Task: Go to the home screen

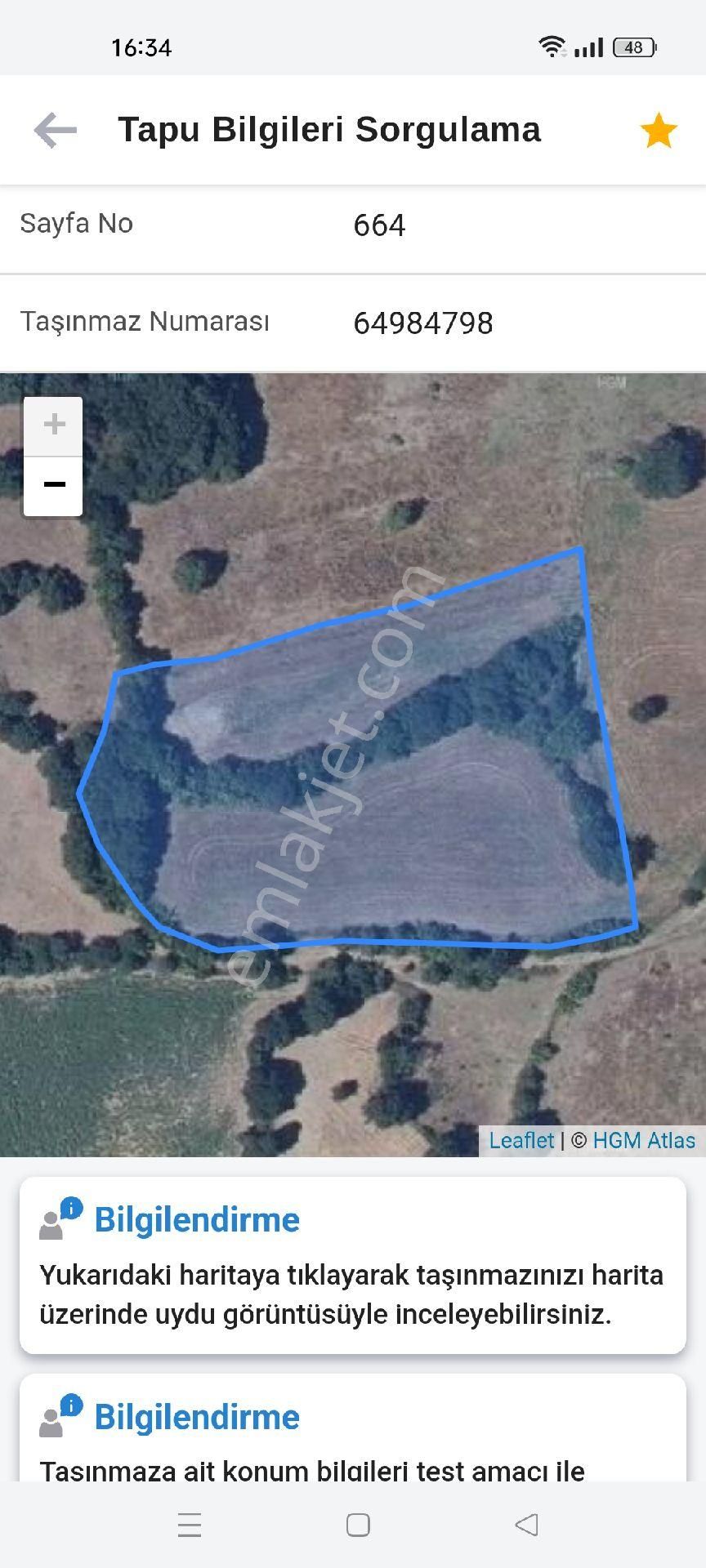Action: 358,1524
